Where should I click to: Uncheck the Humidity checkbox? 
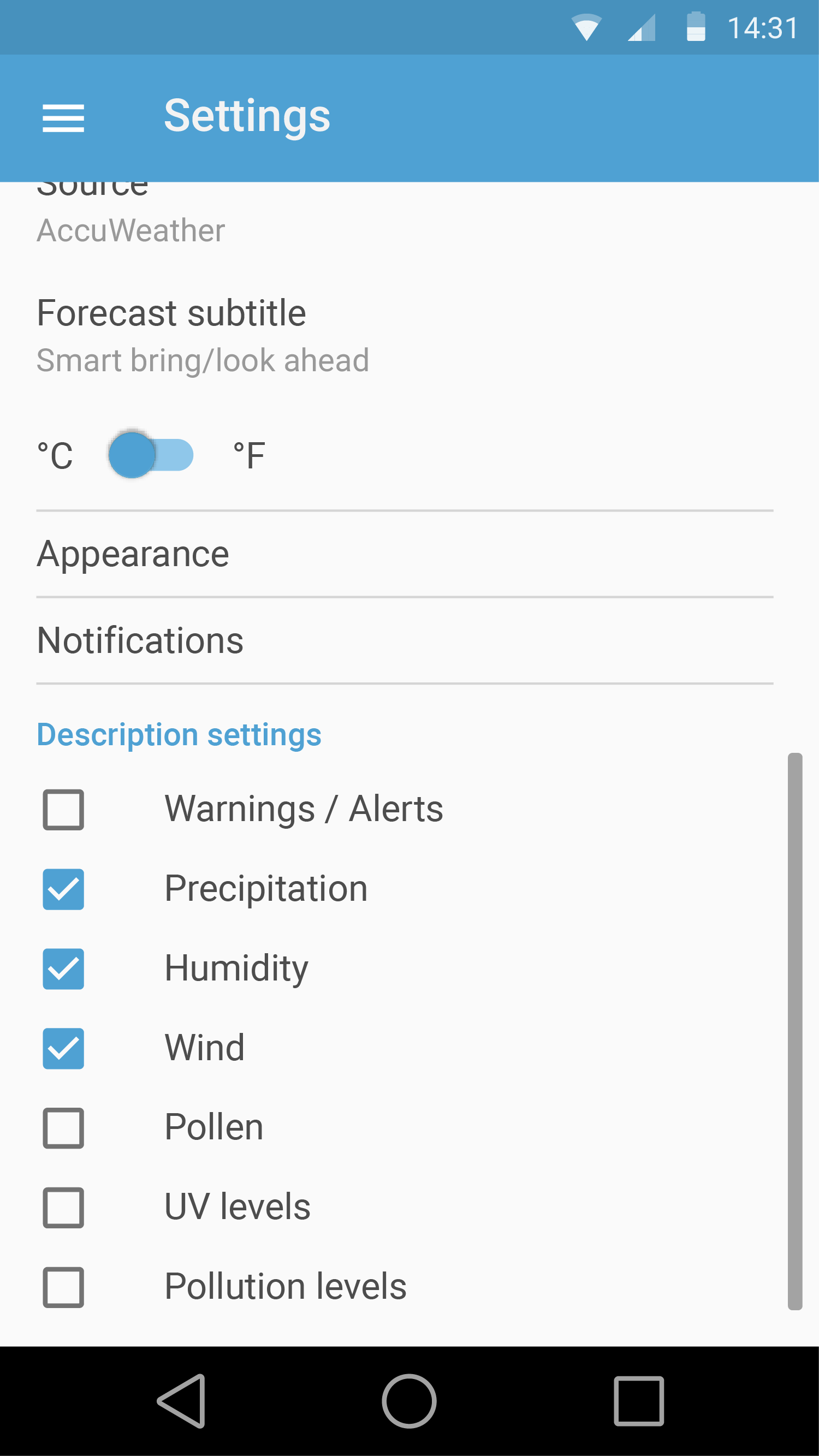point(63,969)
